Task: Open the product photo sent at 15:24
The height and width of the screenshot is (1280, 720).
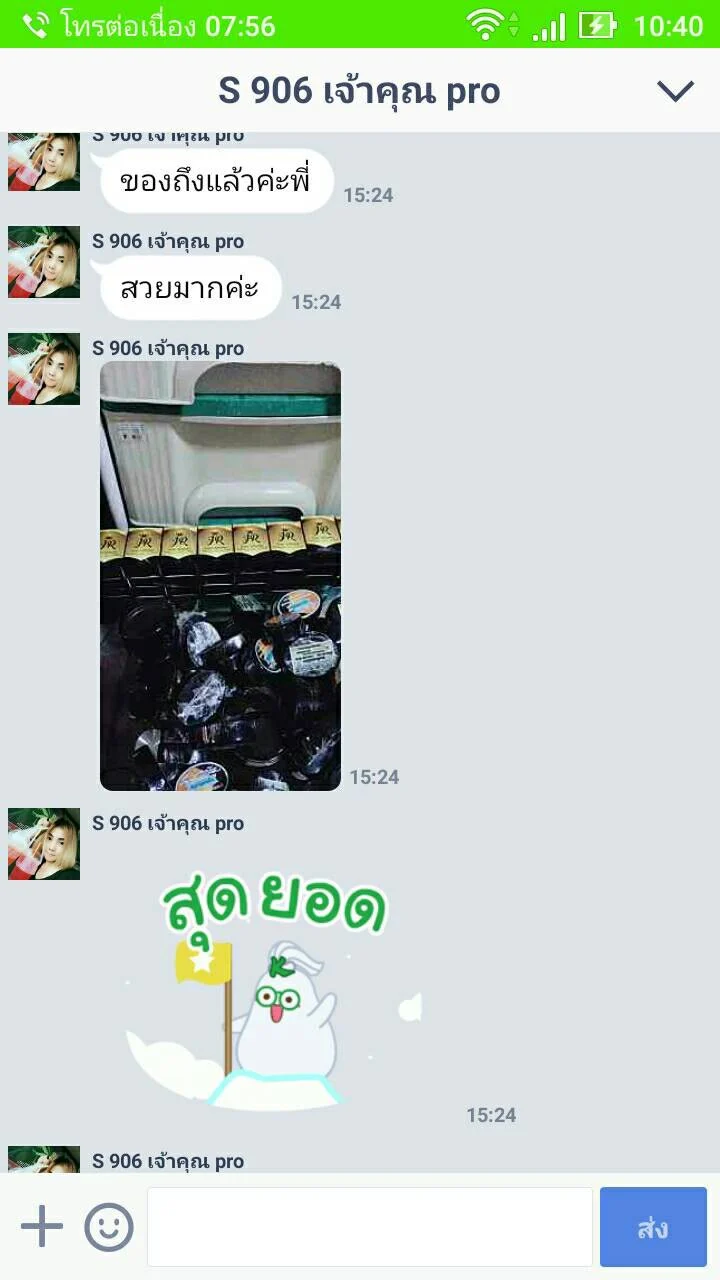Action: coord(221,576)
